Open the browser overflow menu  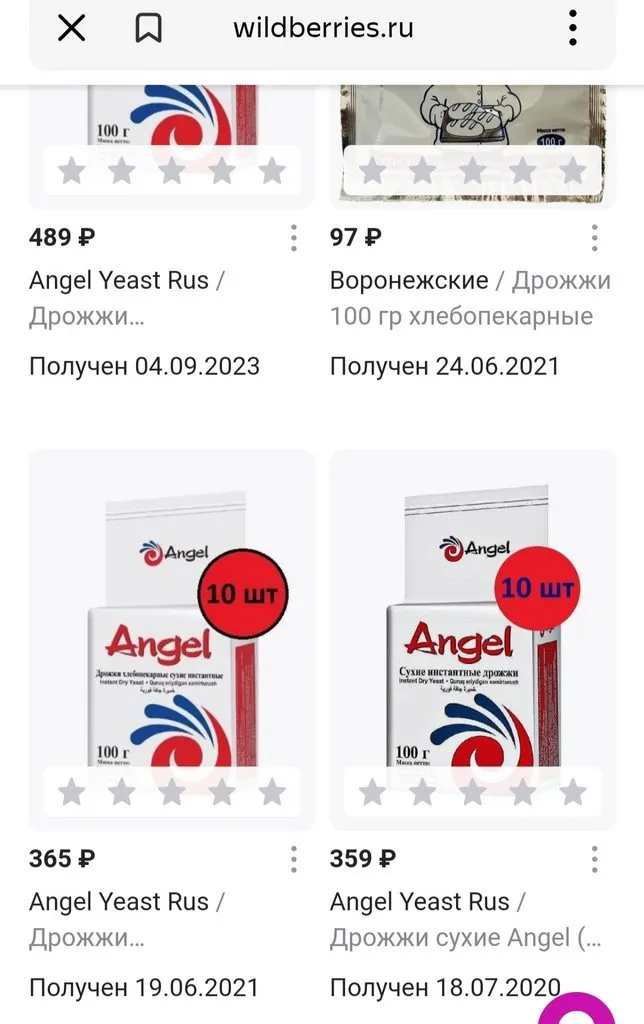click(572, 28)
